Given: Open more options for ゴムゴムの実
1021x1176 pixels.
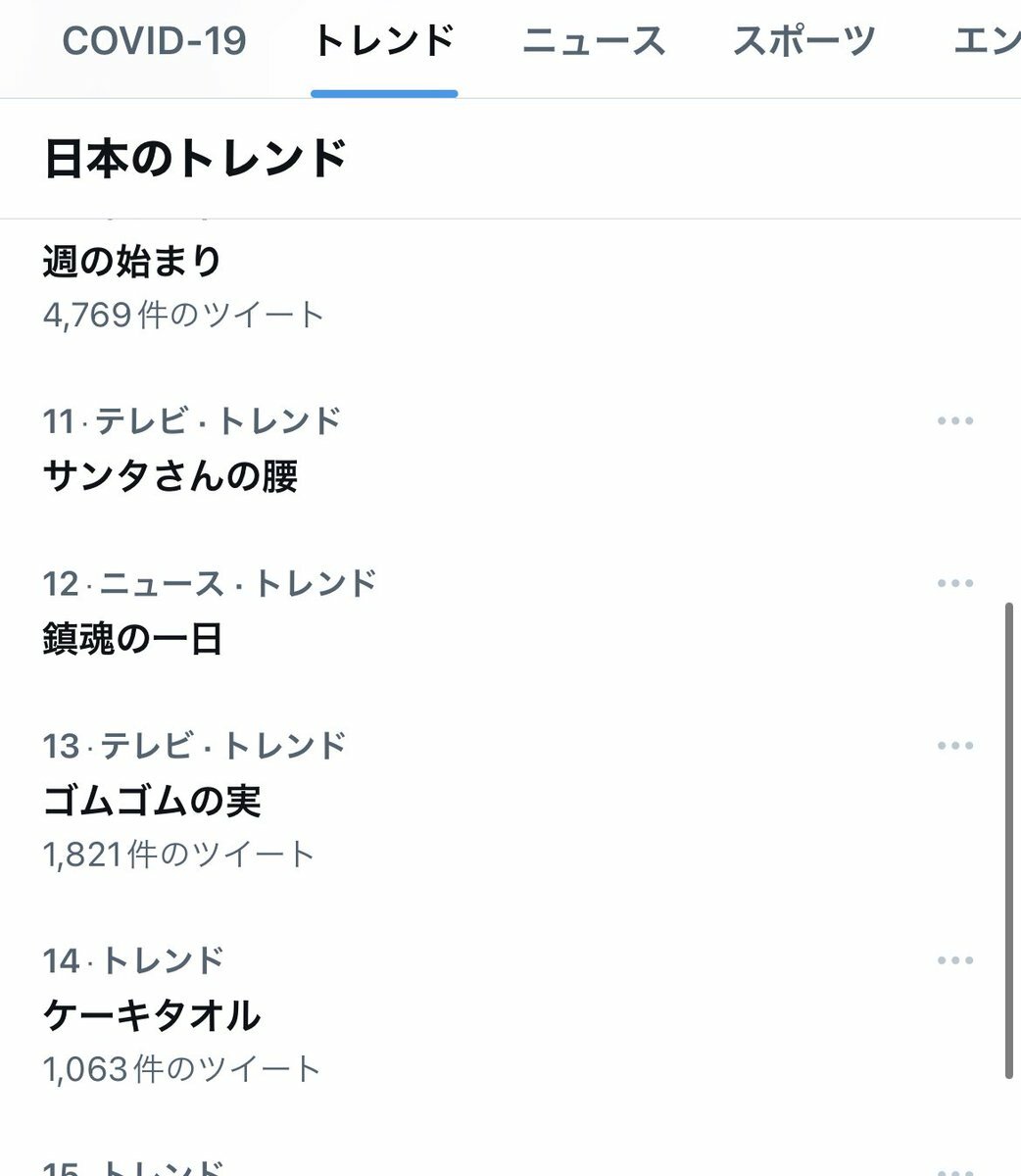Looking at the screenshot, I should tap(955, 747).
